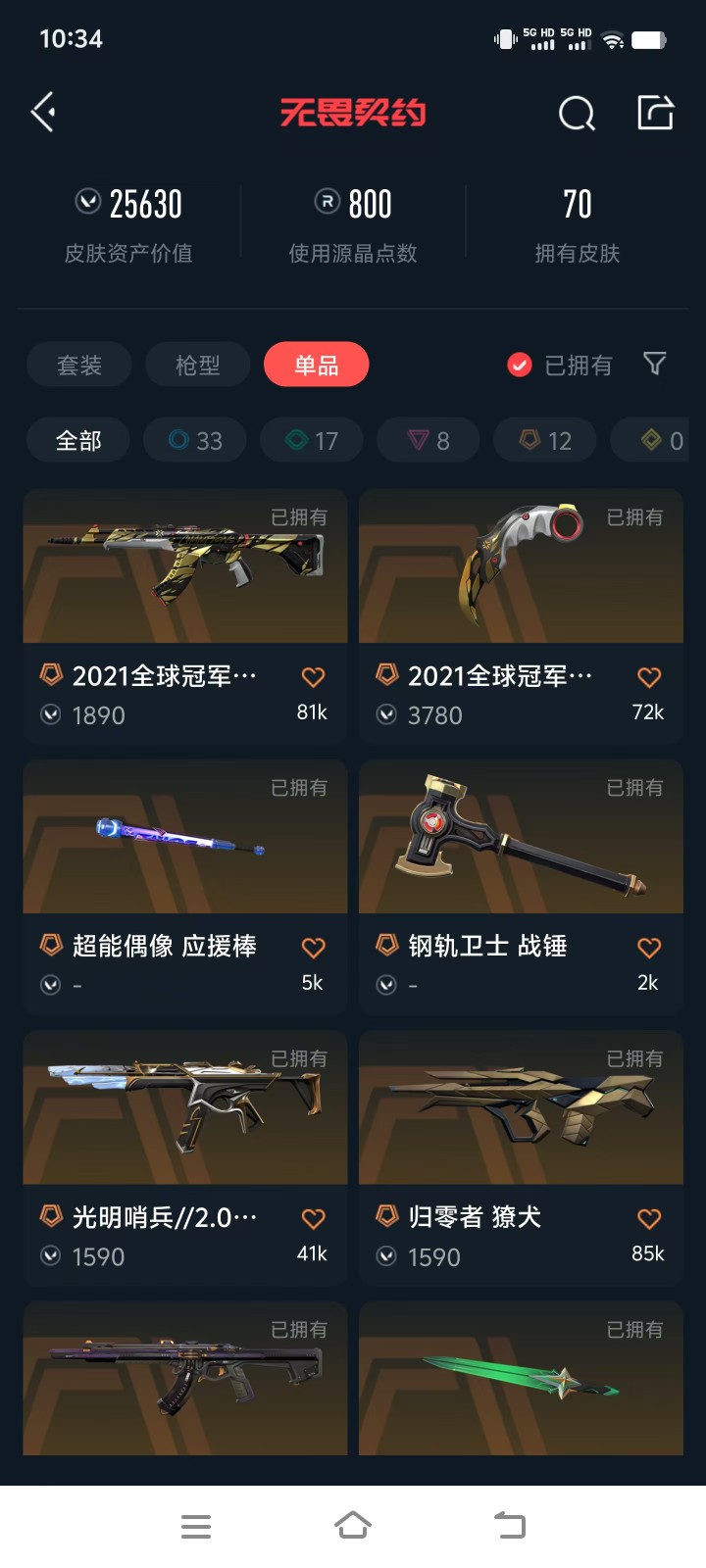Open the funnel filter options
The width and height of the screenshot is (706, 1568).
click(x=654, y=364)
